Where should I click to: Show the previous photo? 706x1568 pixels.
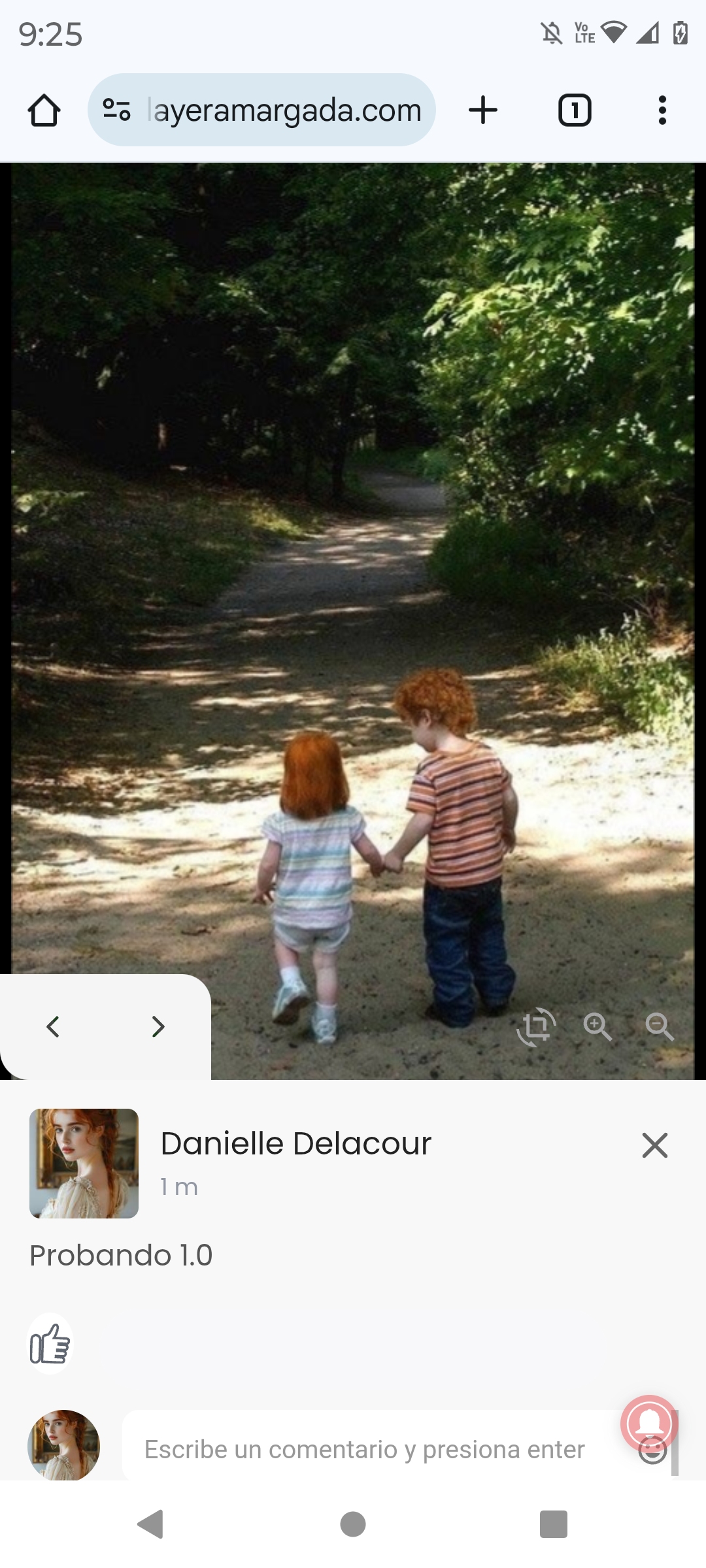point(53,1026)
